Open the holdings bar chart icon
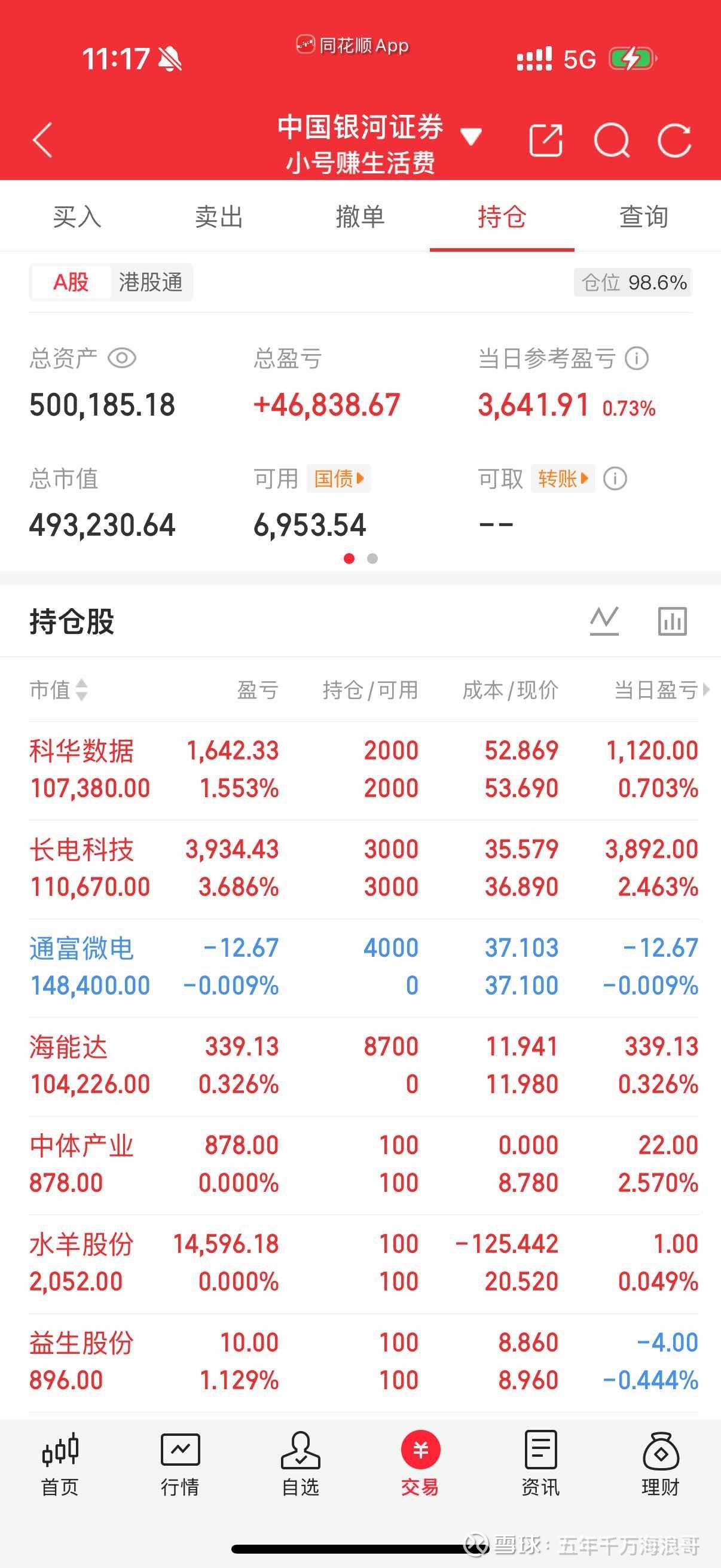This screenshot has width=721, height=1568. coord(673,621)
